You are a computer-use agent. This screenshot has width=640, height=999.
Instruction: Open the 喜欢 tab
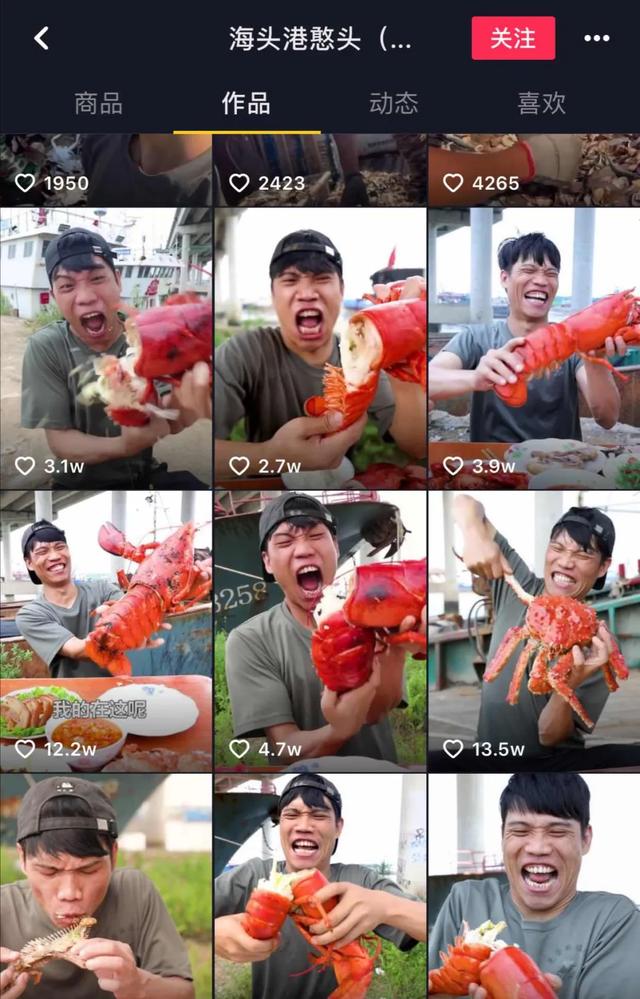542,103
